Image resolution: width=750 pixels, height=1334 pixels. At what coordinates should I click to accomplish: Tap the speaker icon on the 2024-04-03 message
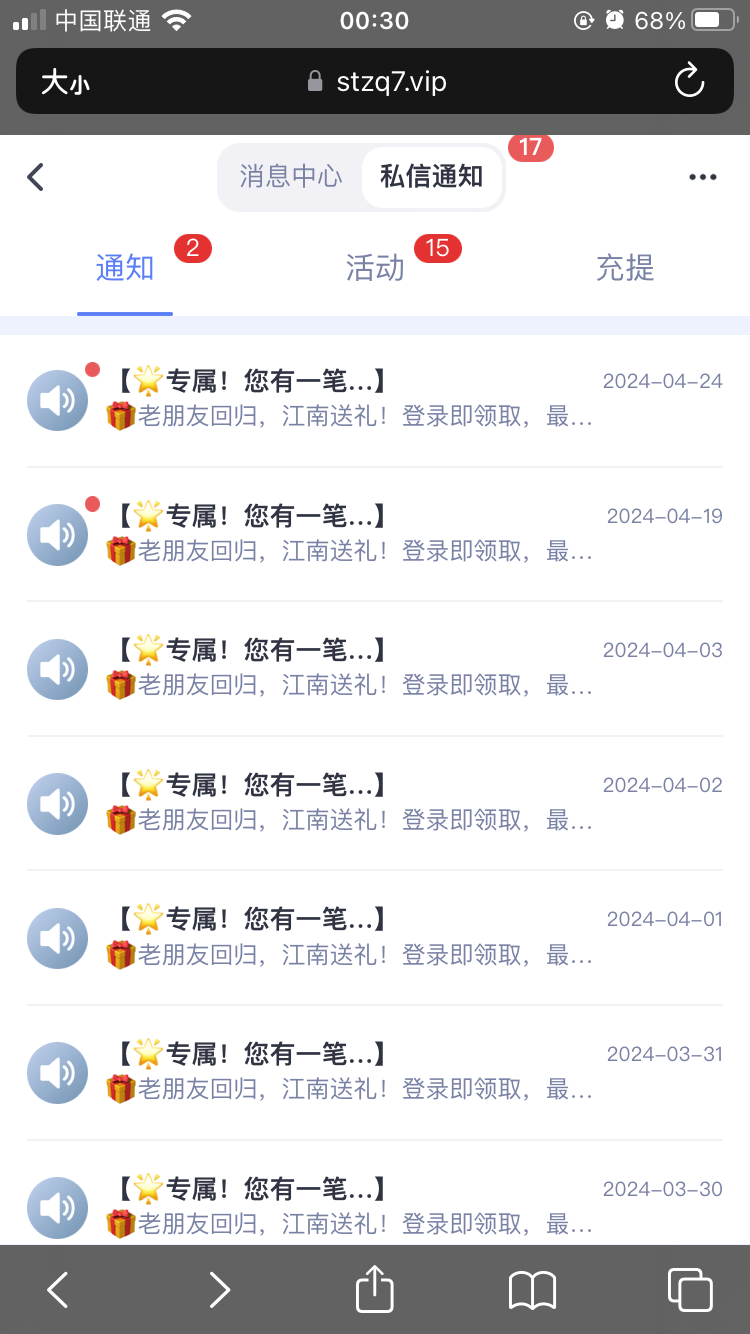click(x=57, y=669)
